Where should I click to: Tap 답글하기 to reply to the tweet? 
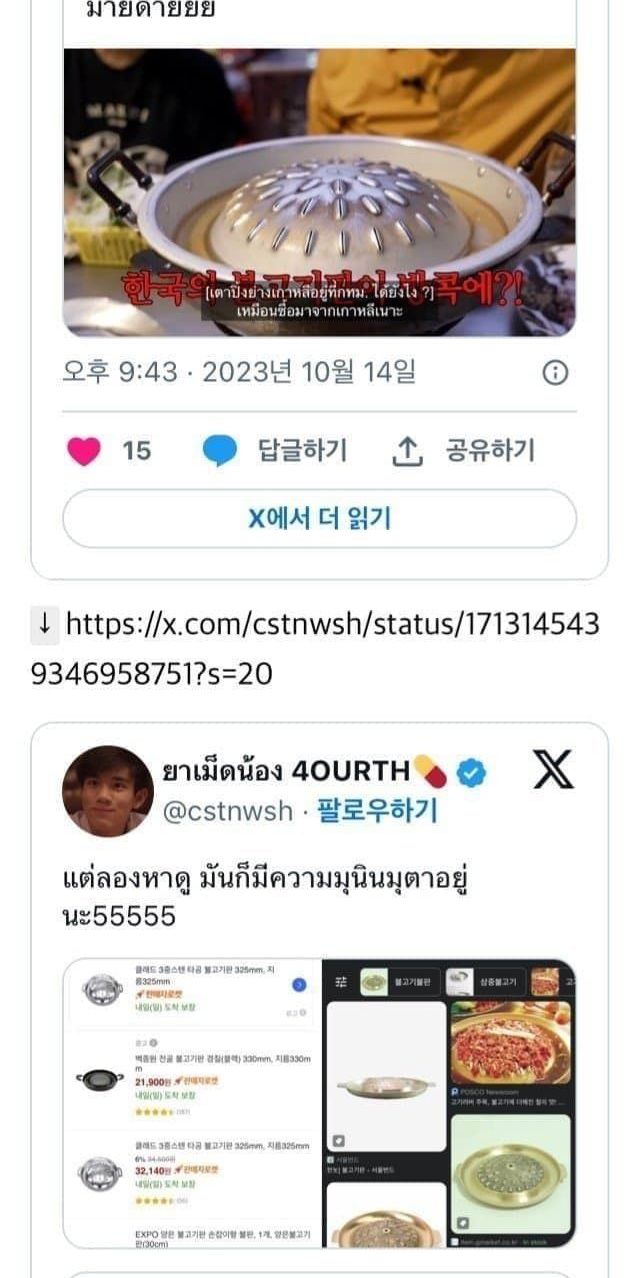[276, 451]
